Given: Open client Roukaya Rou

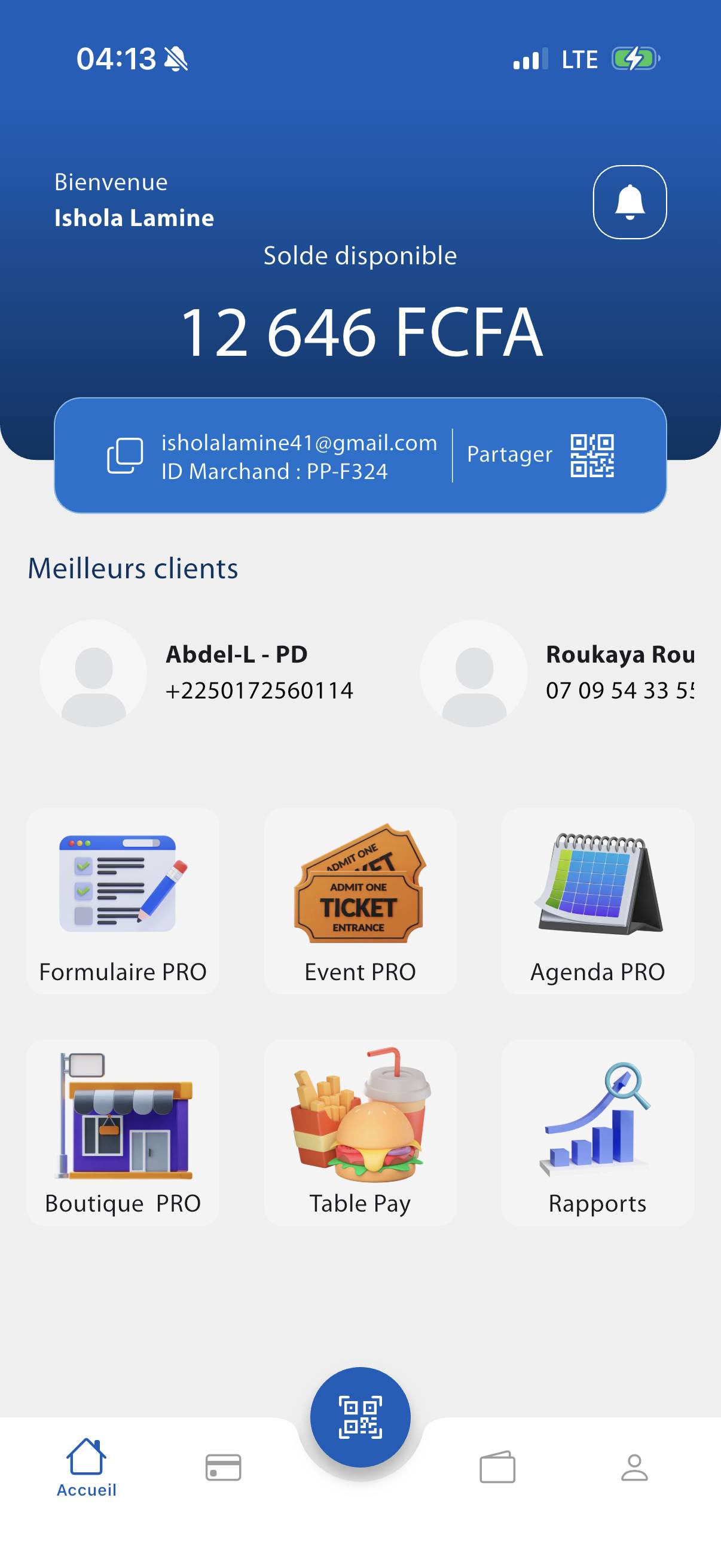Looking at the screenshot, I should [x=557, y=673].
